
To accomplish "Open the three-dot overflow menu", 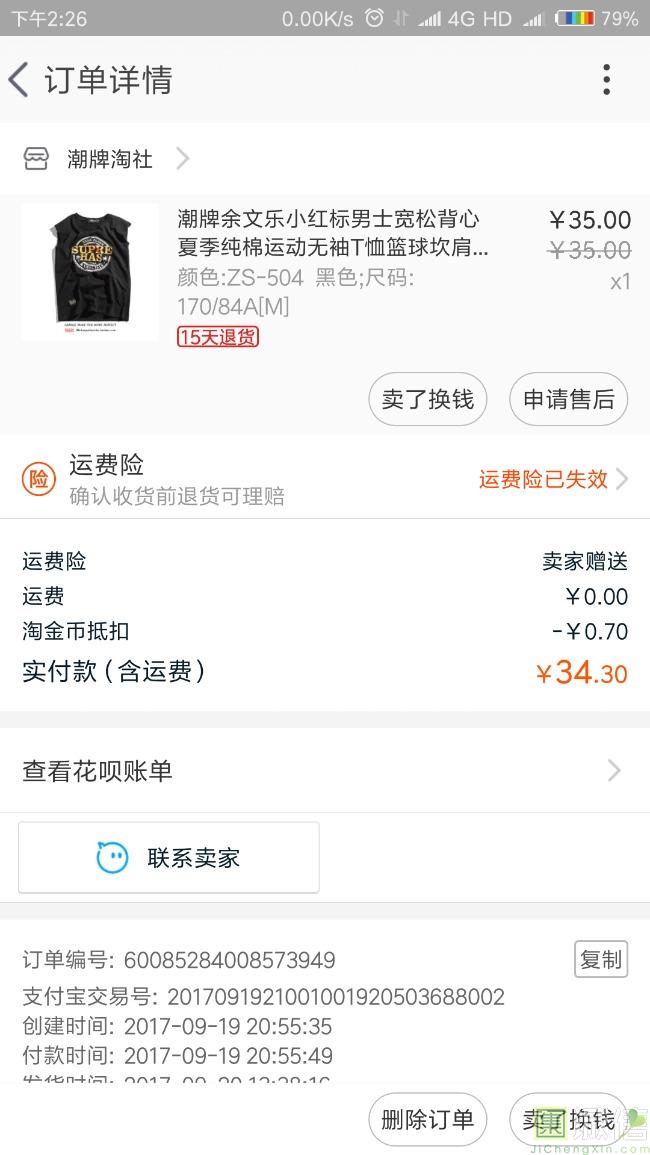I will click(x=606, y=80).
